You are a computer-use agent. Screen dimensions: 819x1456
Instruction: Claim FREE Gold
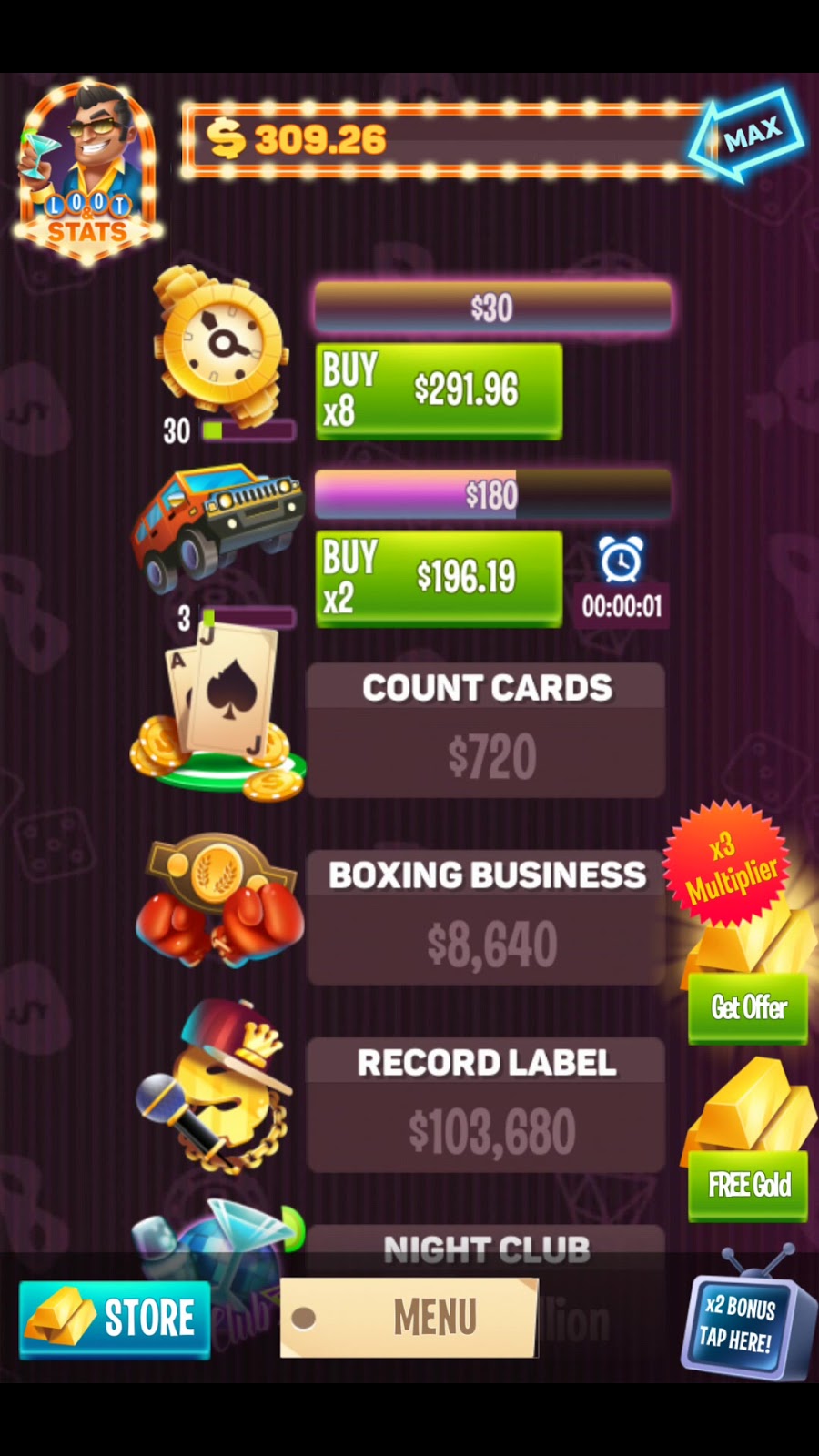(x=747, y=1184)
